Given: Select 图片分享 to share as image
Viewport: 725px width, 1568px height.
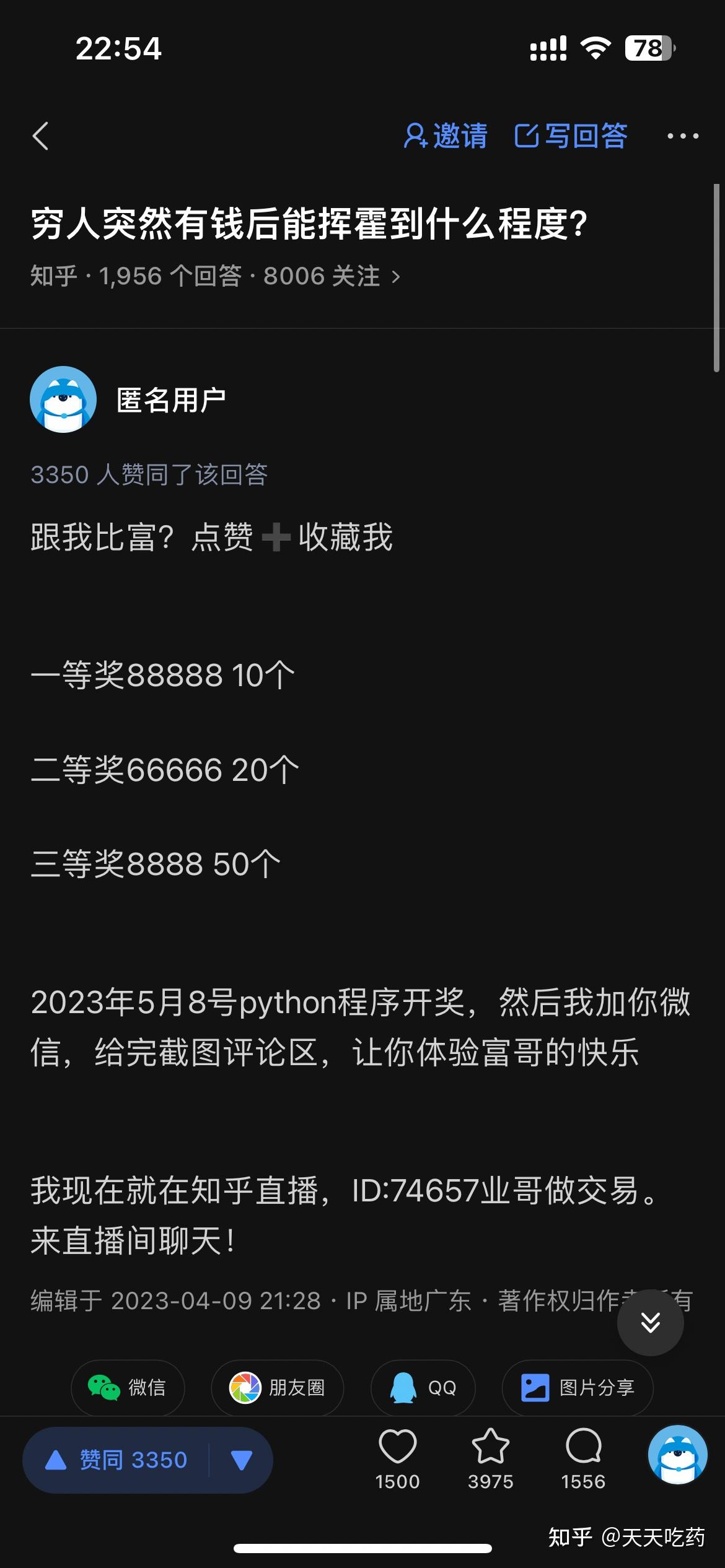Looking at the screenshot, I should tap(578, 1387).
